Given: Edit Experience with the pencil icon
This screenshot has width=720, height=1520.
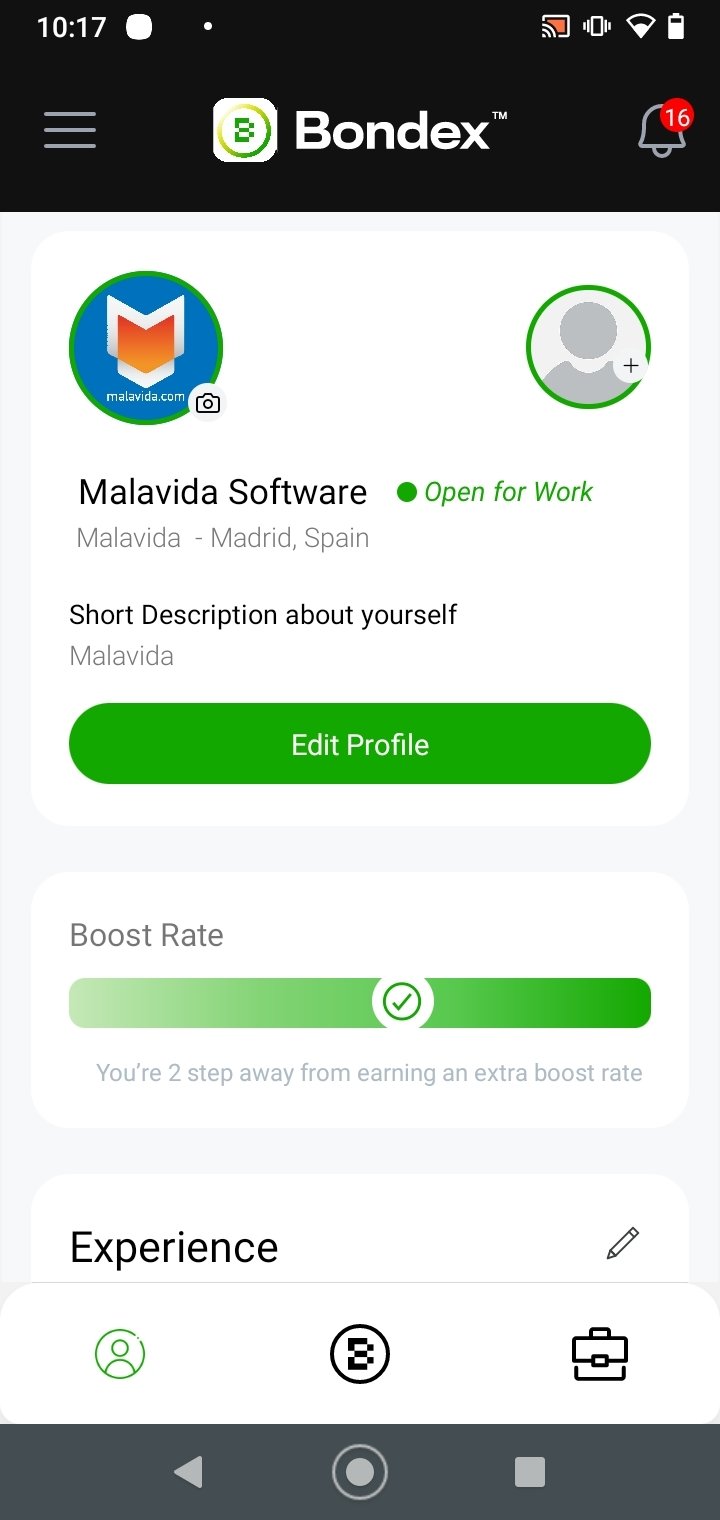Looking at the screenshot, I should point(622,1244).
